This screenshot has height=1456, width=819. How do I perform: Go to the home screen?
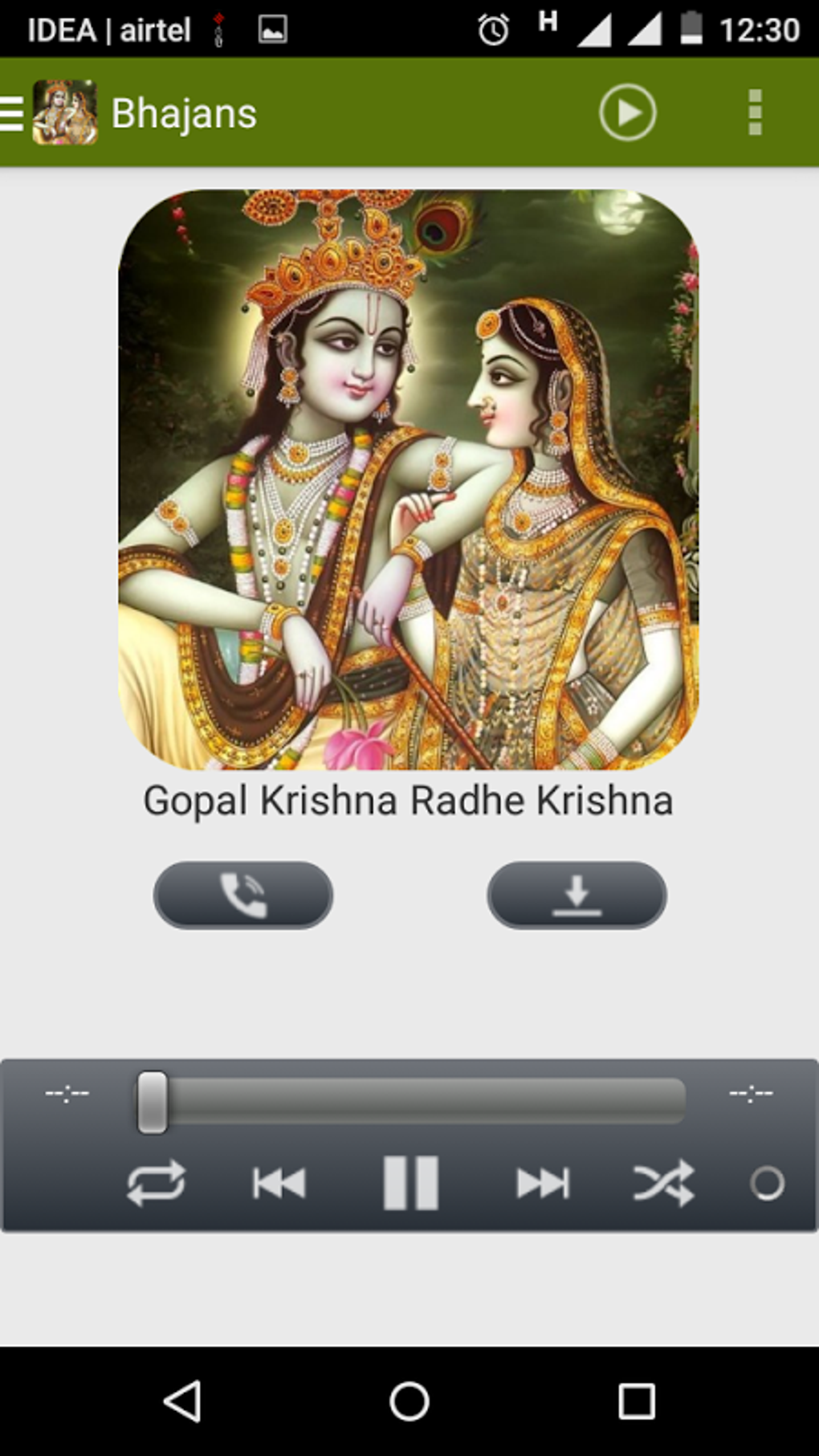click(409, 1401)
